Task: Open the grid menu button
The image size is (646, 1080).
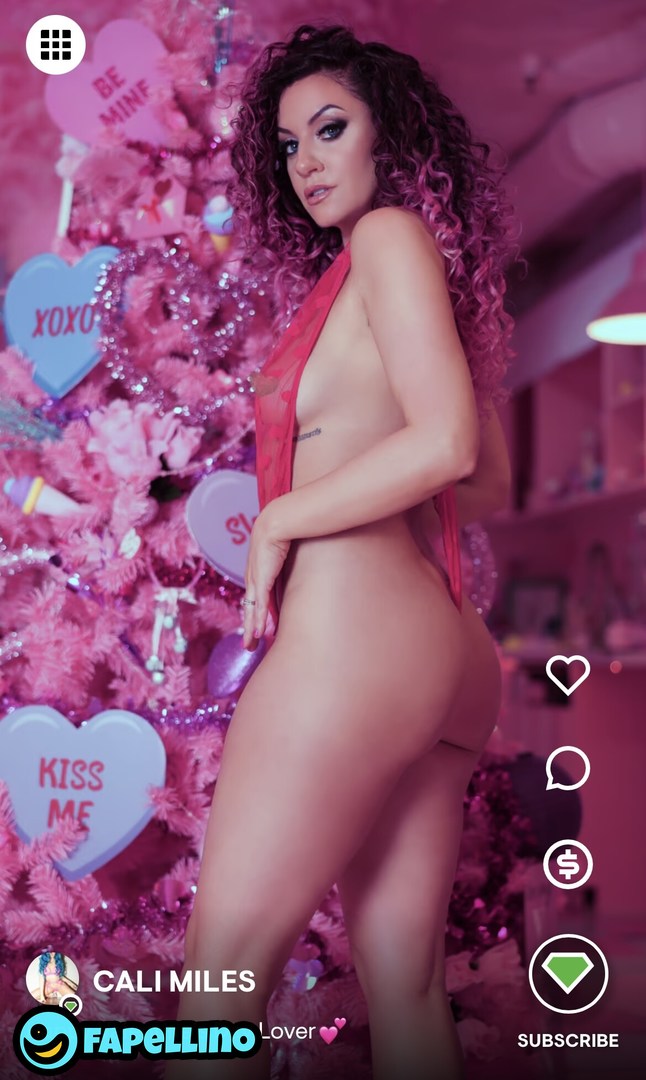Action: click(56, 45)
